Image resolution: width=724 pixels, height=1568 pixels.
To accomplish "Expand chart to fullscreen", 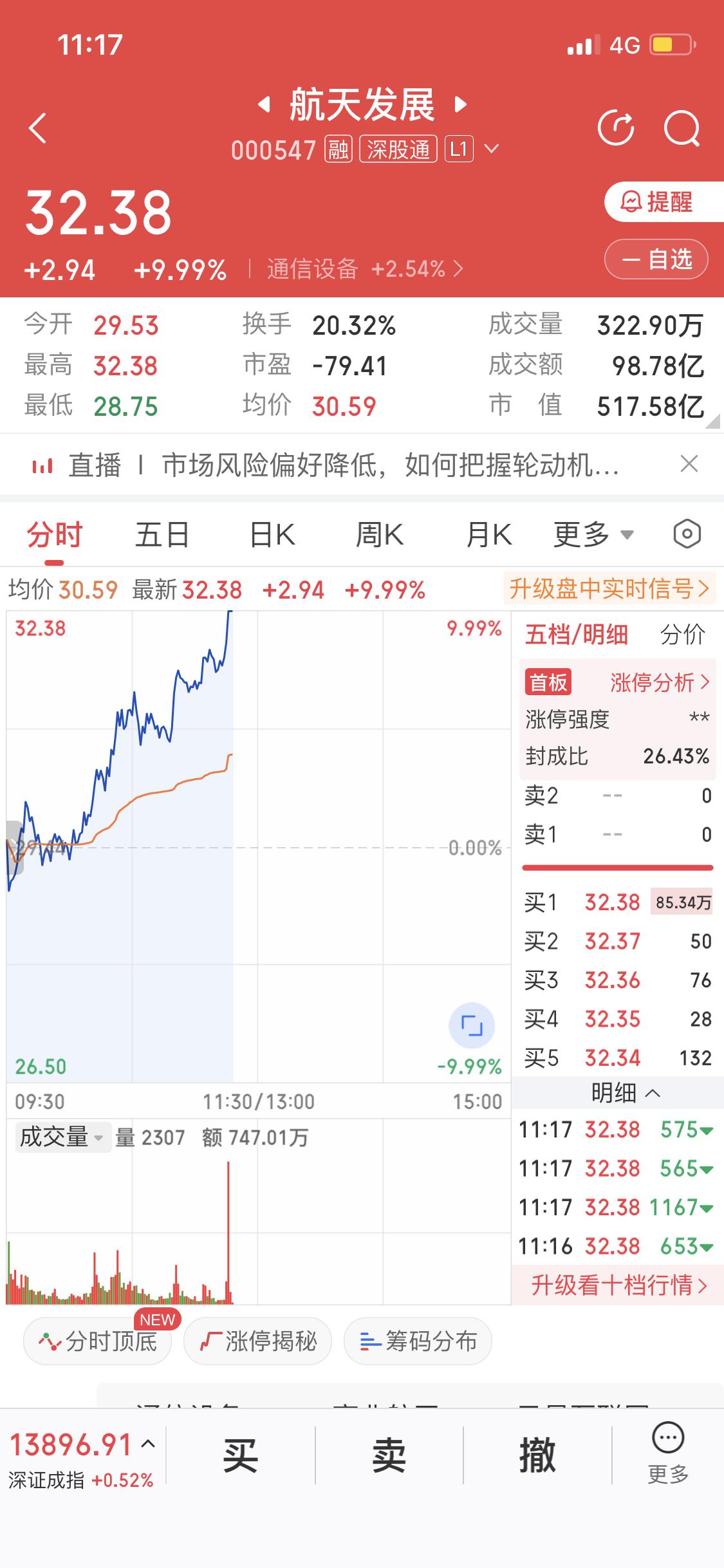I will click(x=472, y=1025).
